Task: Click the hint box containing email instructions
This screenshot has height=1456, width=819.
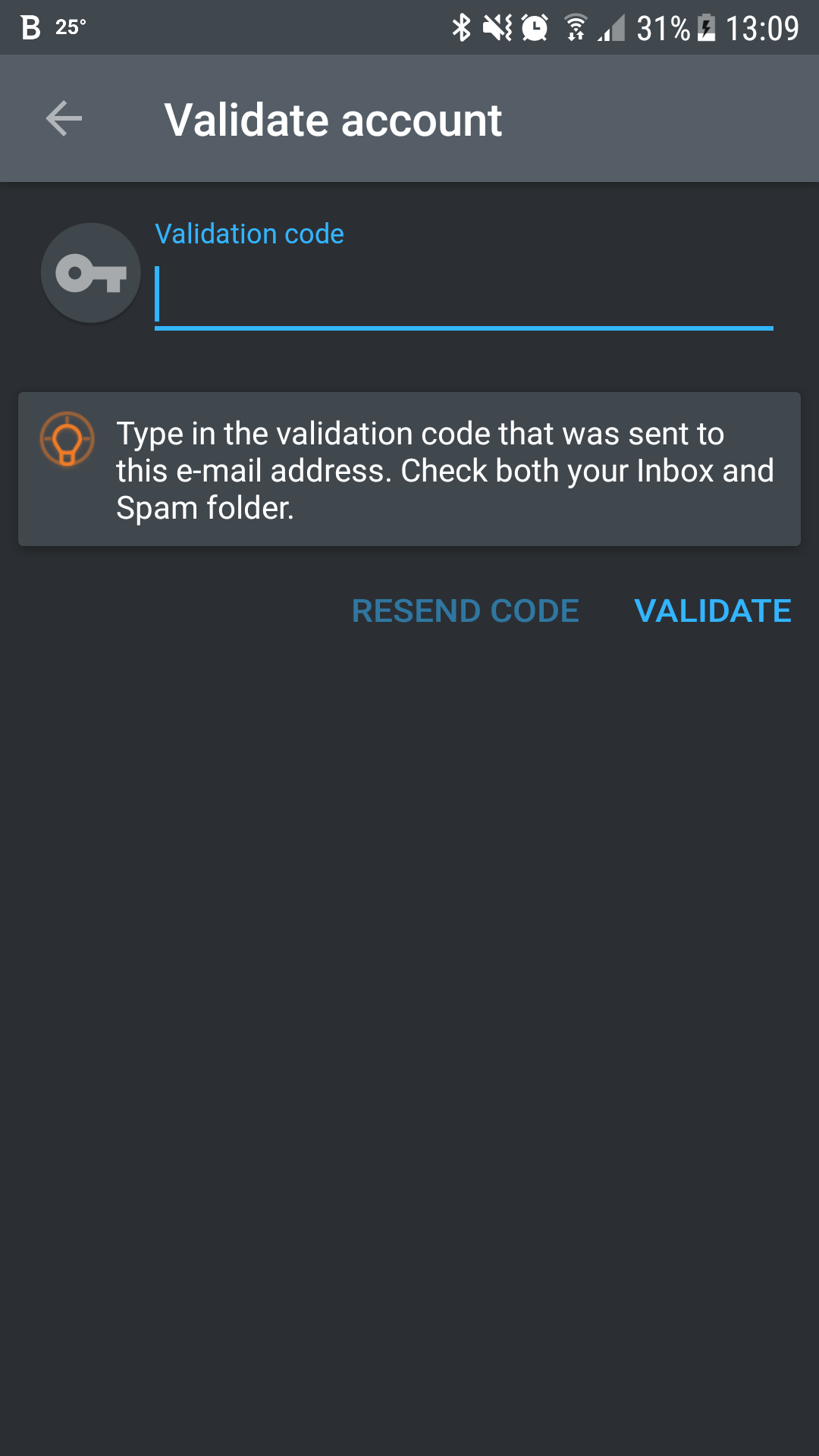Action: [x=409, y=469]
